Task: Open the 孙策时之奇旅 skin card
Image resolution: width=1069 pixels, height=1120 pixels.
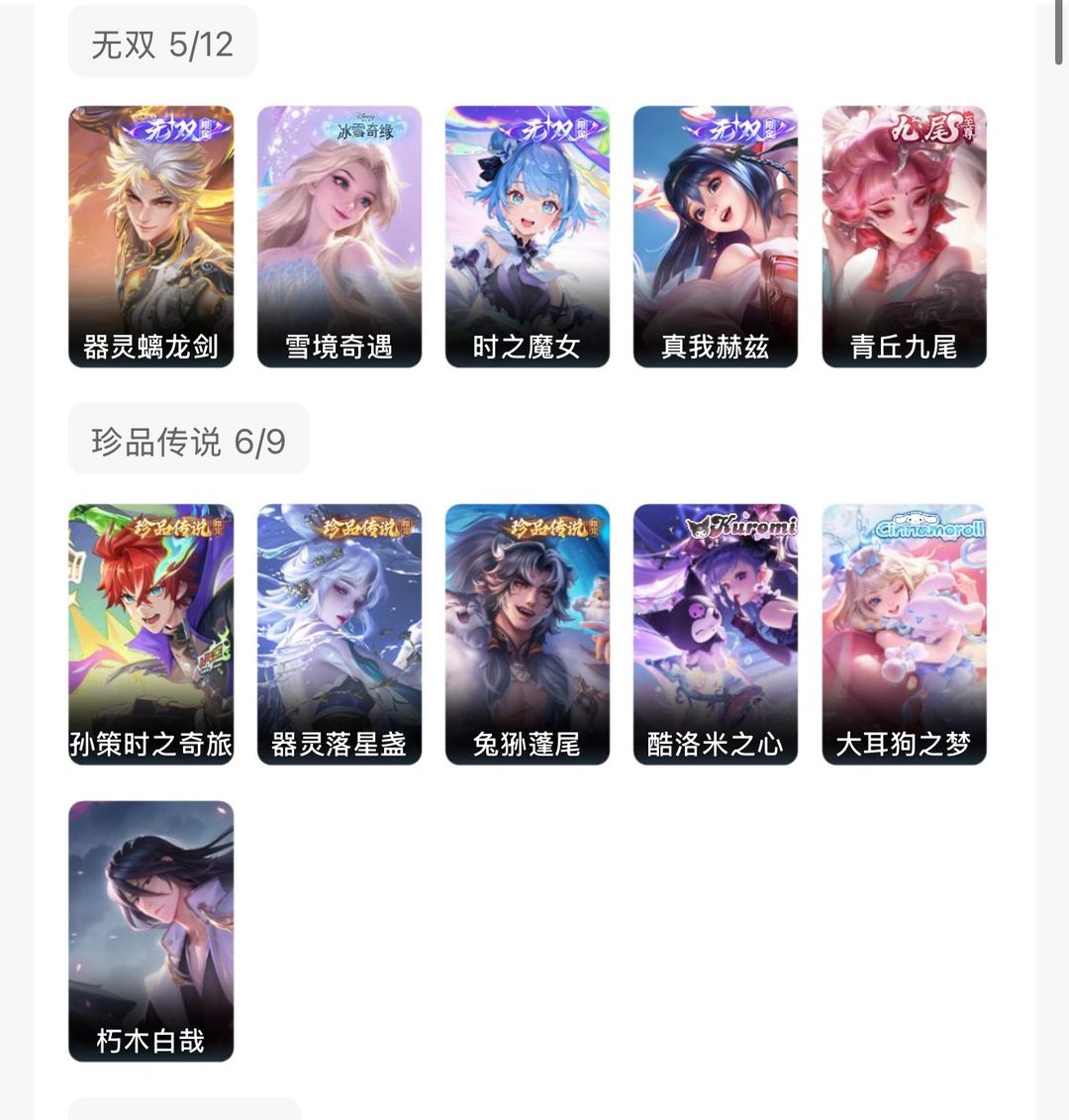Action: [x=150, y=634]
